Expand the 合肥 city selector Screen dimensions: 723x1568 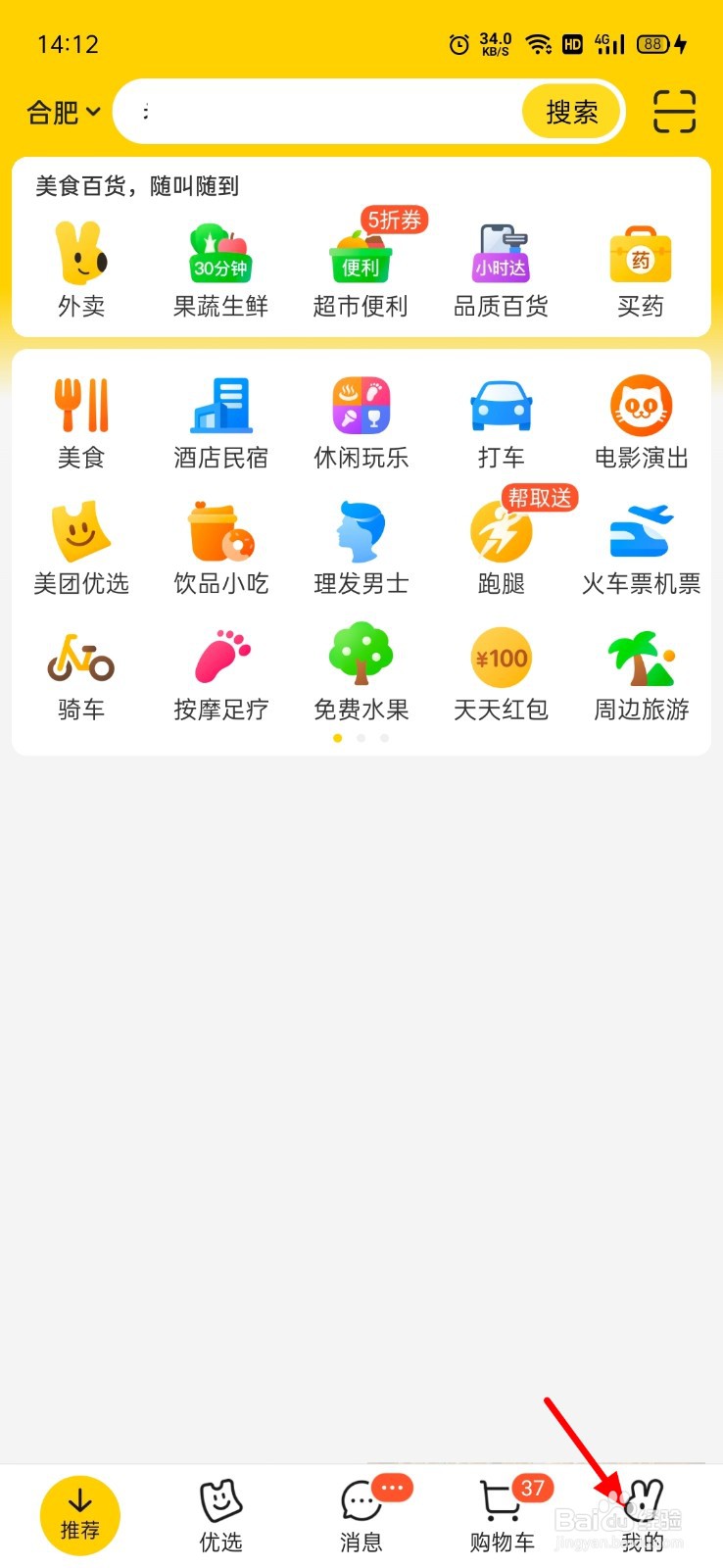click(64, 113)
